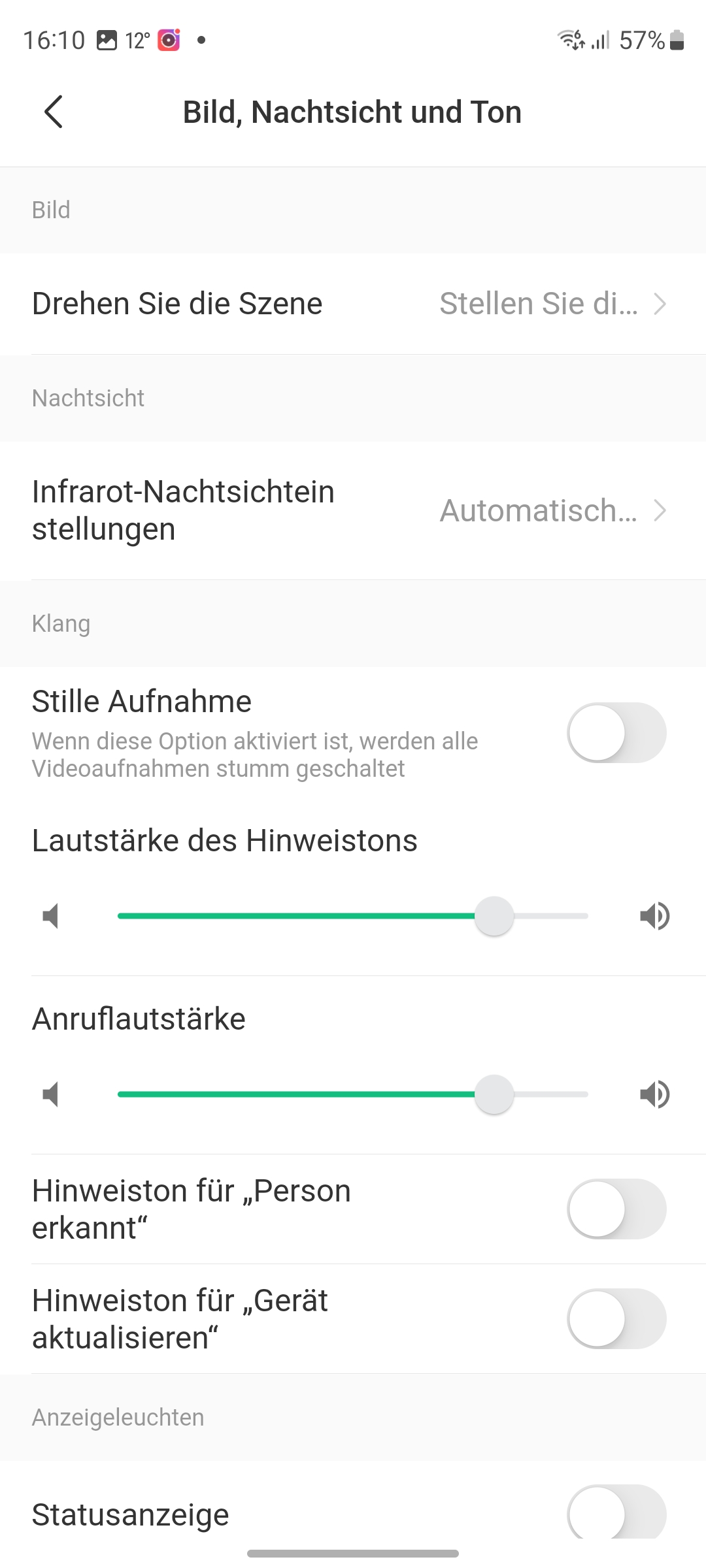Screen dimensions: 706x1568
Task: Turn on Hinweiston für „Person erkannt“
Action: (616, 1209)
